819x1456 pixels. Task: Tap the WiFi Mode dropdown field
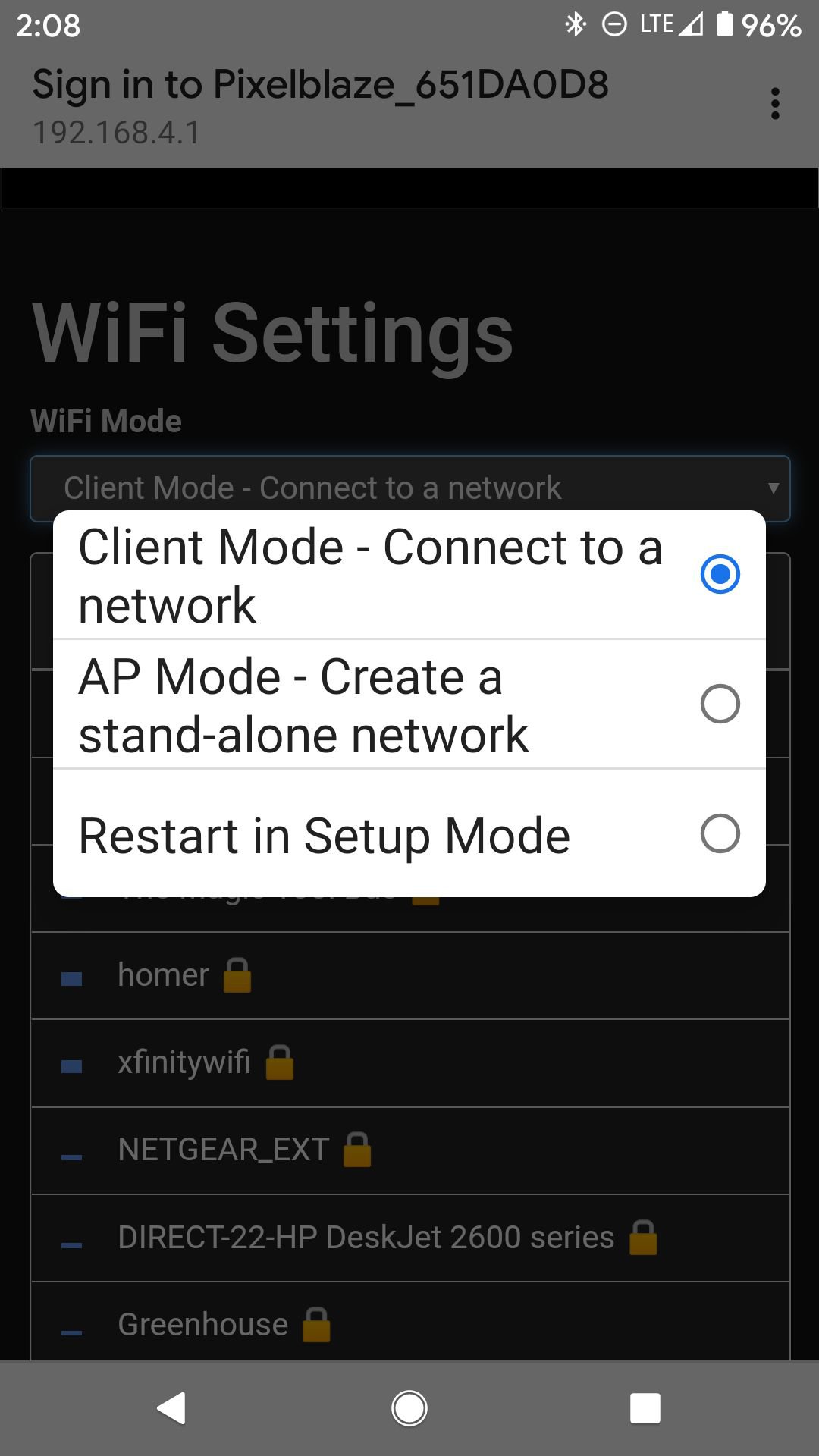click(x=409, y=488)
